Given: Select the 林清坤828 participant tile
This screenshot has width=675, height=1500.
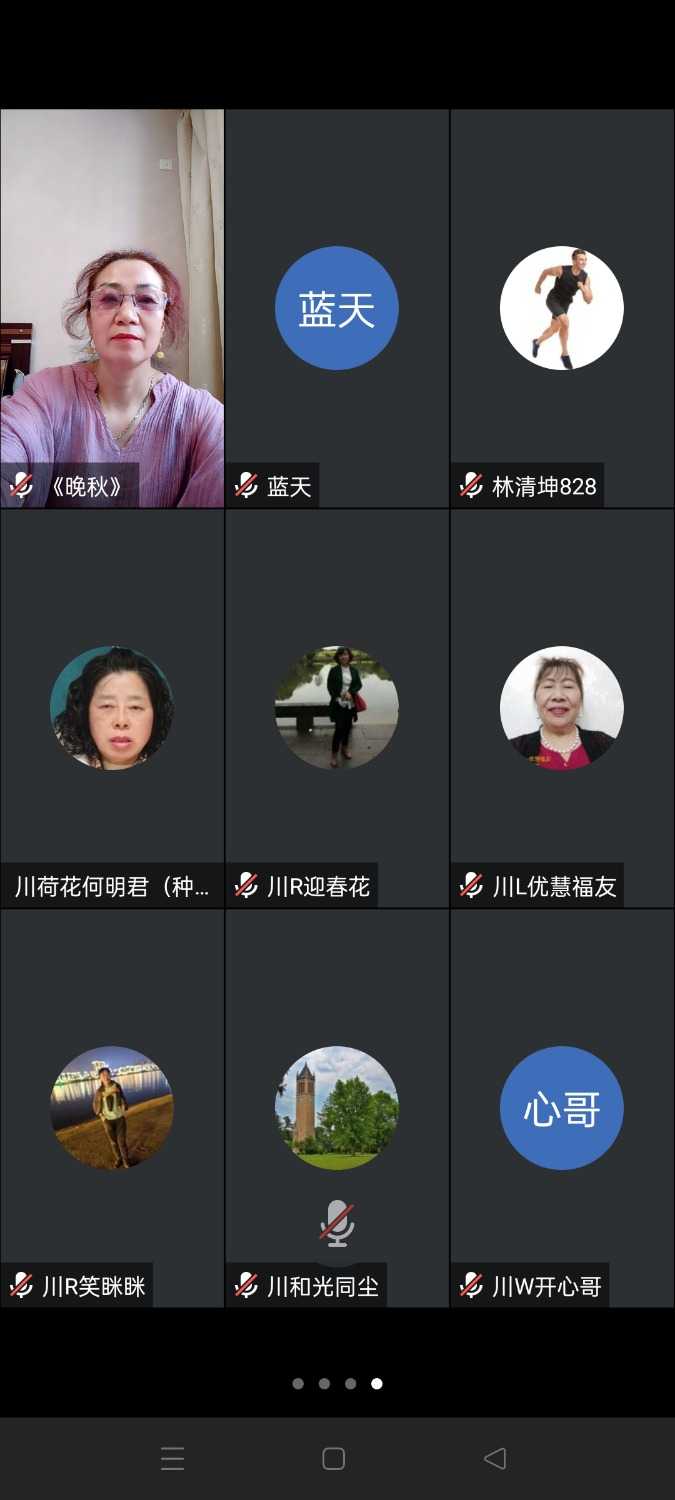Looking at the screenshot, I should [562, 308].
